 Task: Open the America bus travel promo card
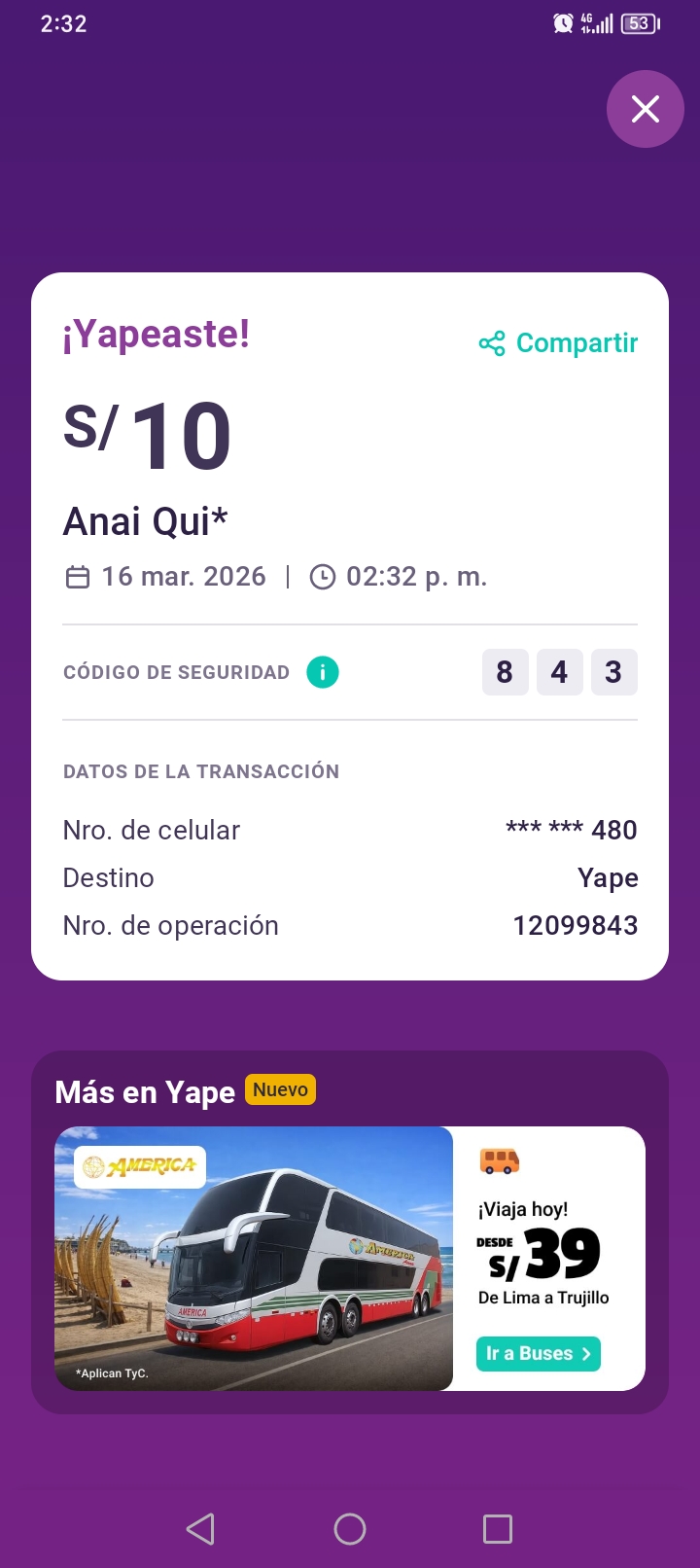pyautogui.click(x=254, y=1258)
